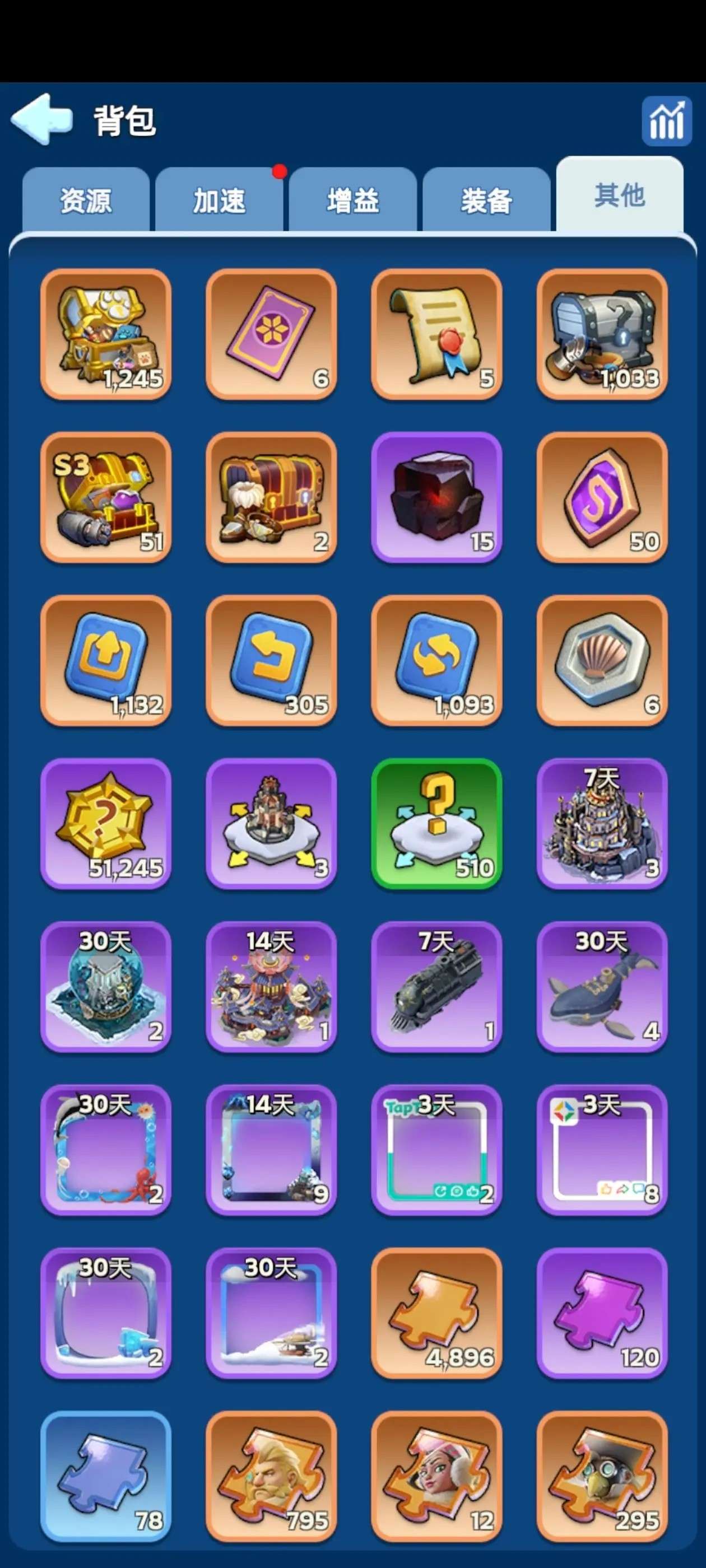Screen dimensions: 706x1568
Task: Open the 增益 tab
Action: [x=352, y=200]
